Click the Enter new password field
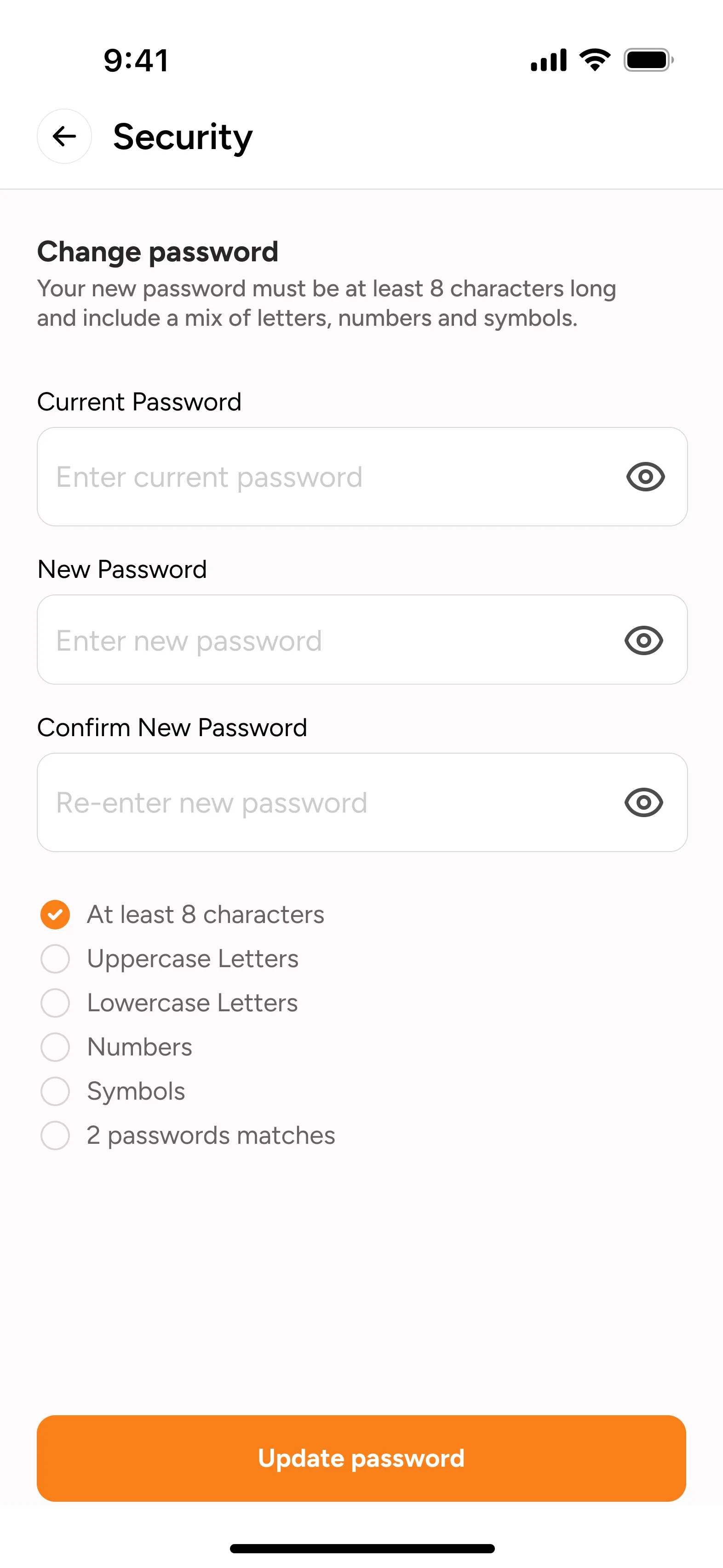Viewport: 723px width, 1568px height. click(x=304, y=640)
